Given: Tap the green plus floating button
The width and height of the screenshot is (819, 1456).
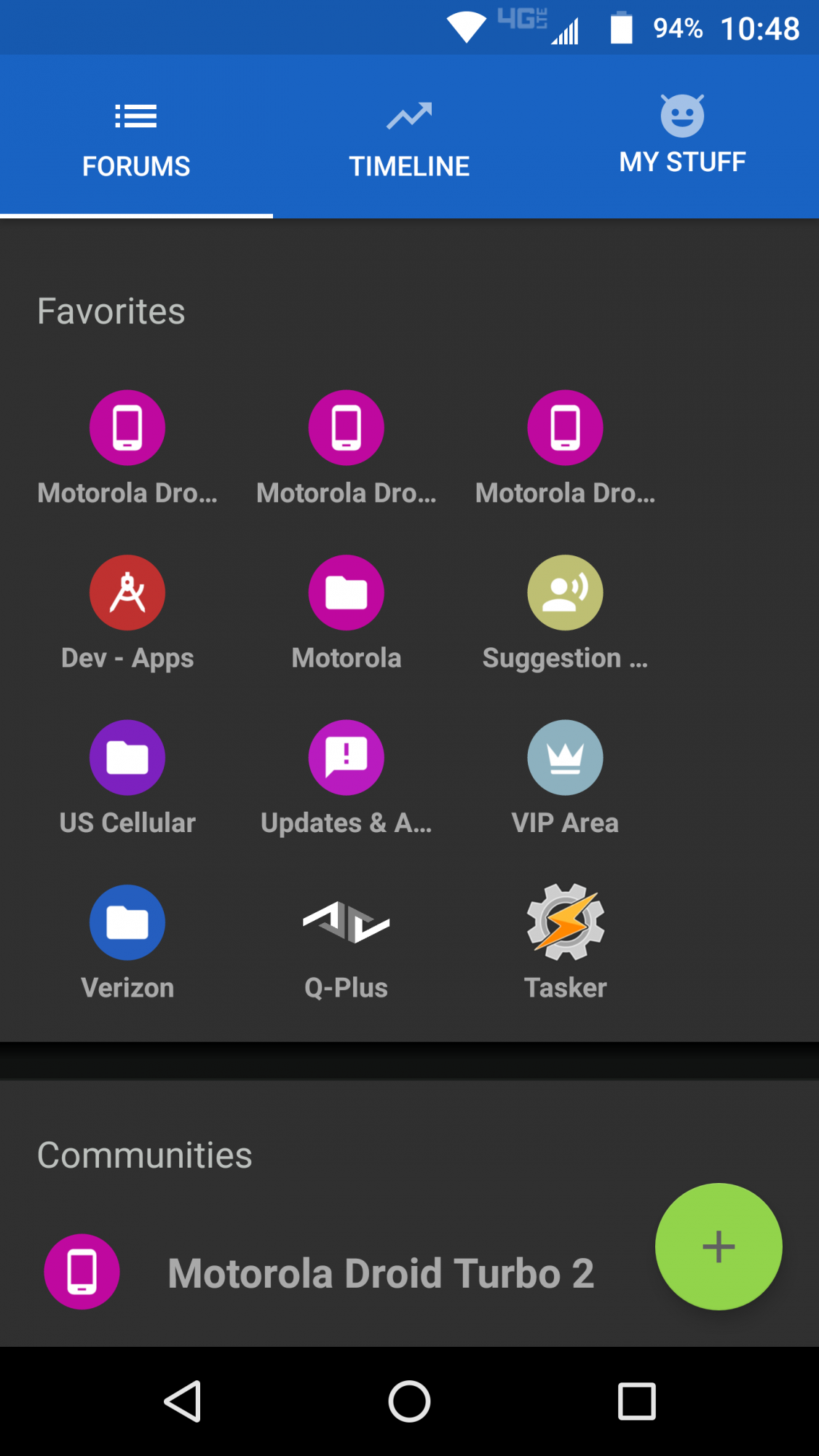Looking at the screenshot, I should [x=719, y=1246].
